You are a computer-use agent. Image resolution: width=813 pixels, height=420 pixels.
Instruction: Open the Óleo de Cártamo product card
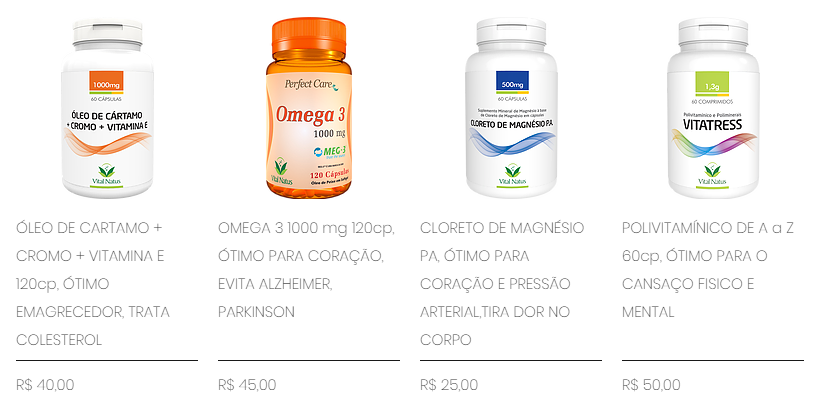(107, 110)
